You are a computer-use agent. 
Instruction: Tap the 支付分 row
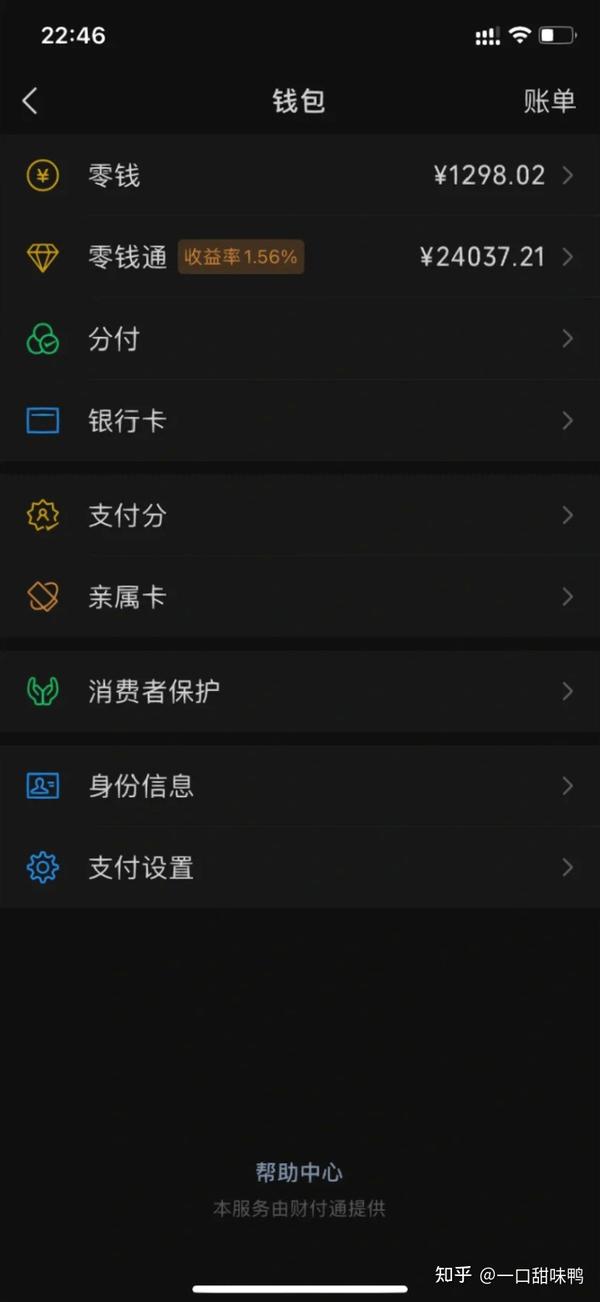300,516
